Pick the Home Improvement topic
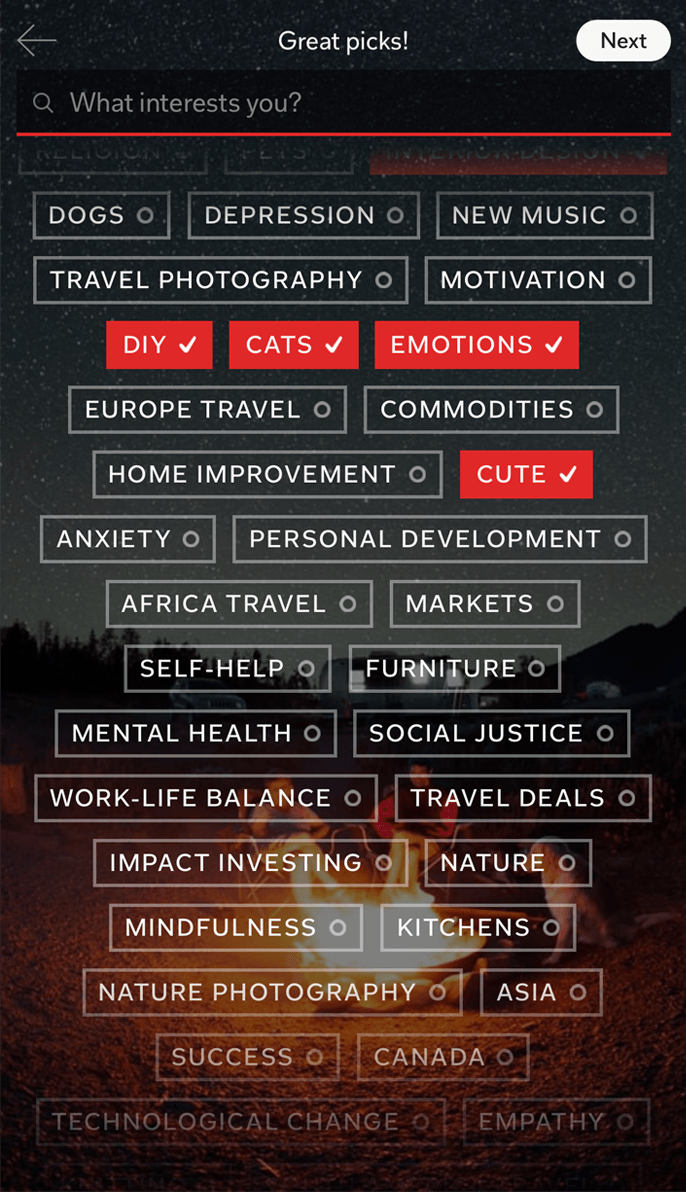 (x=266, y=474)
